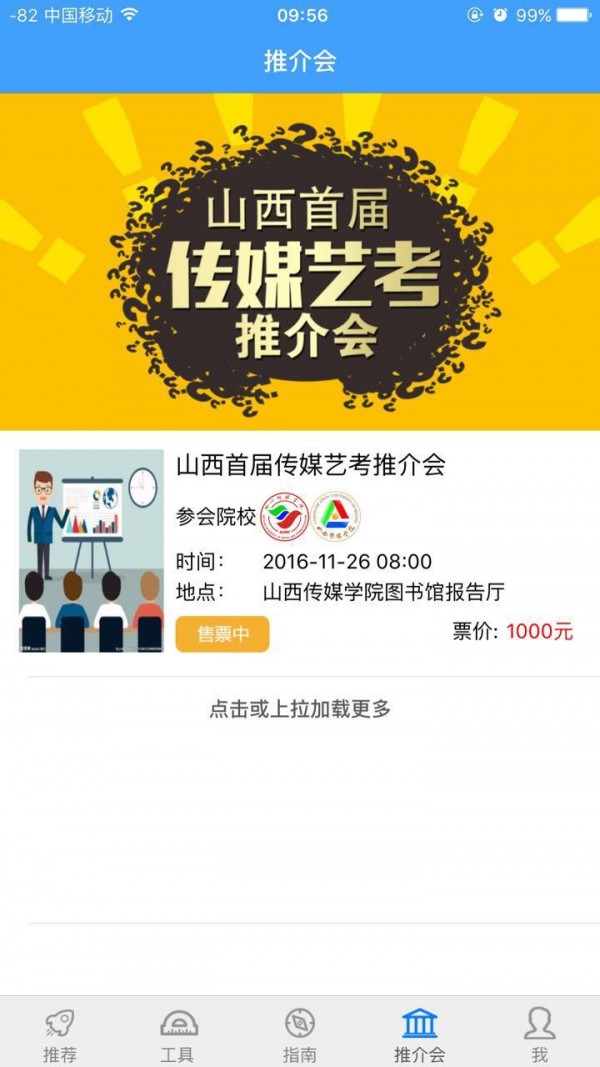Image resolution: width=600 pixels, height=1067 pixels.
Task: Open the 传媒艺考推介会 top banner
Action: 300,262
